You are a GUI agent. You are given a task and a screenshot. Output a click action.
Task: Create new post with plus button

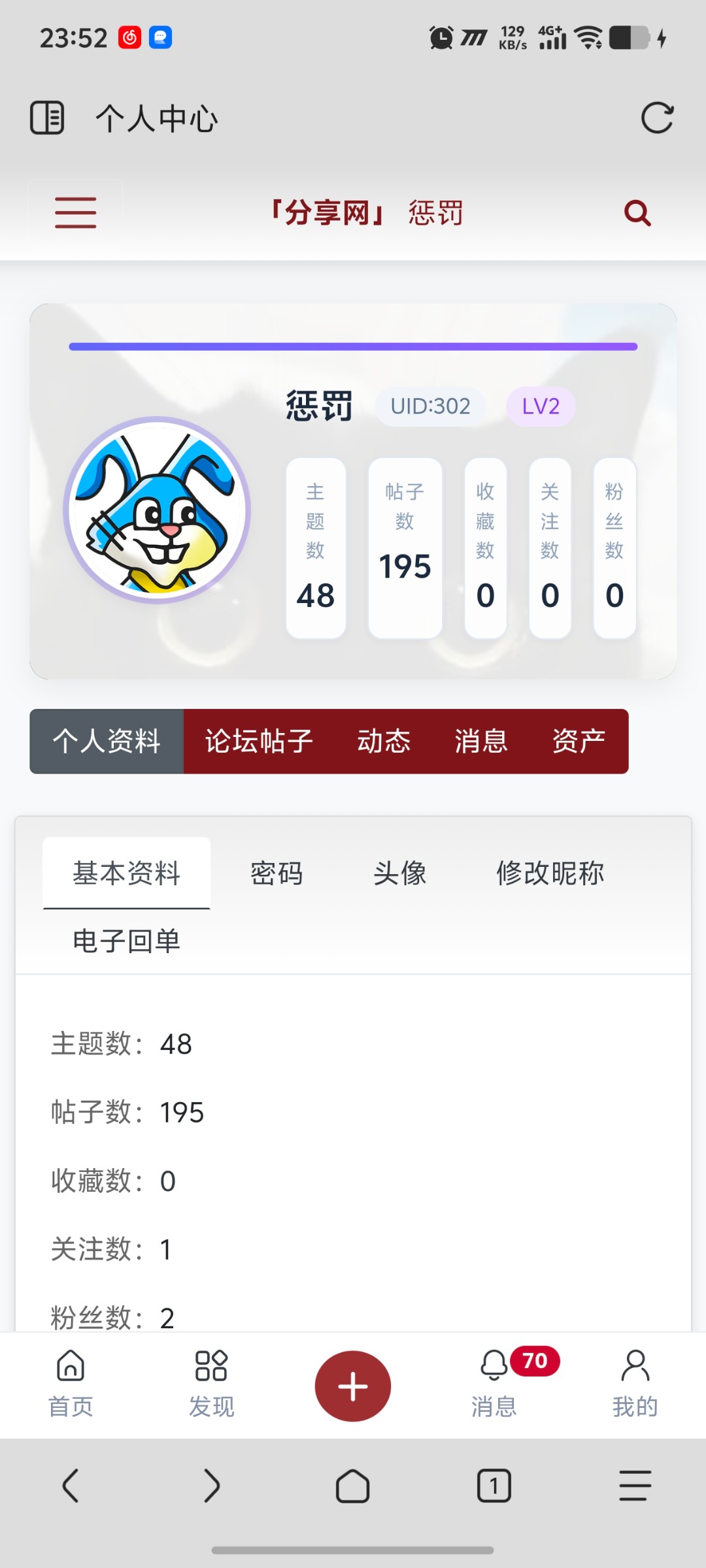353,1386
